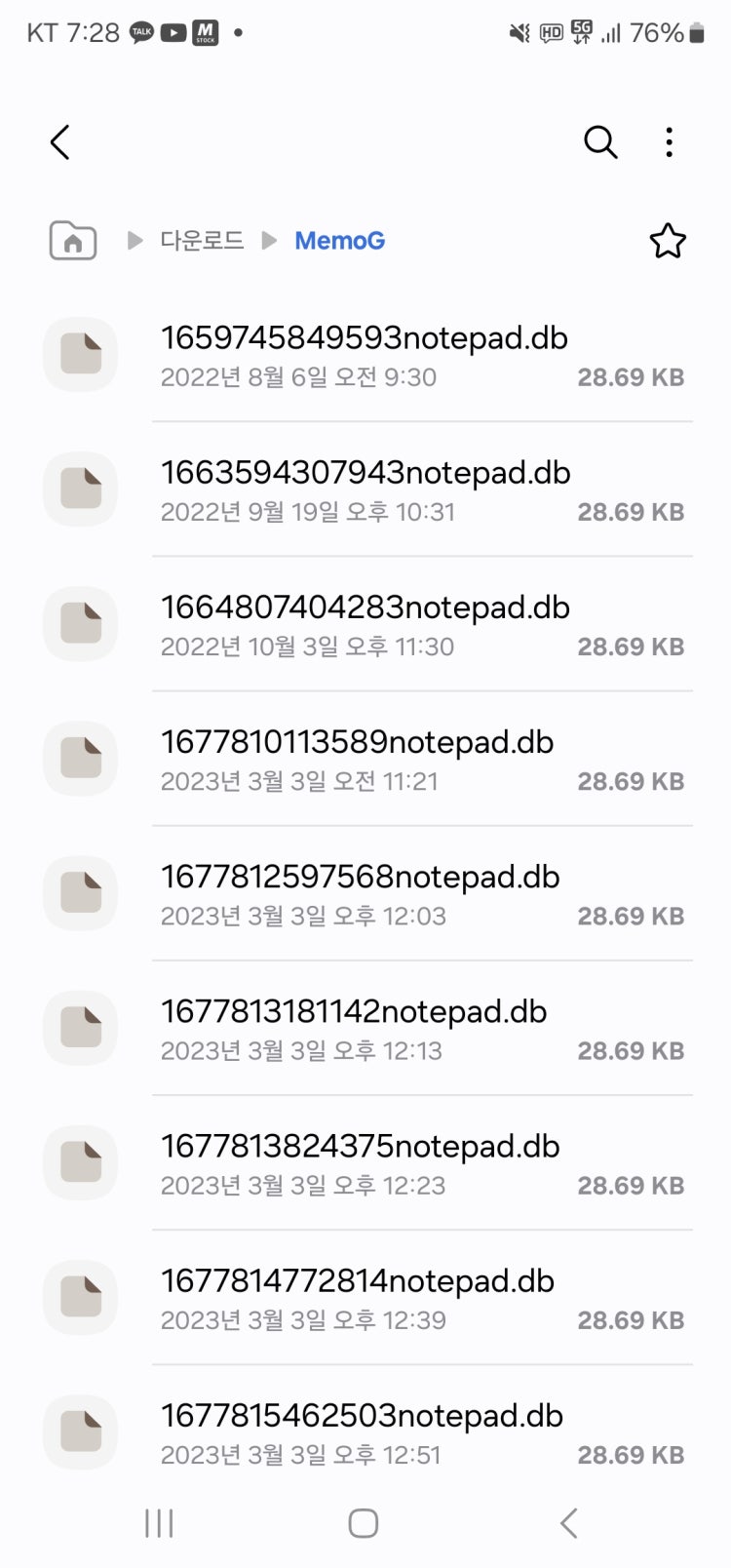Open the file search magnifier

[x=600, y=142]
